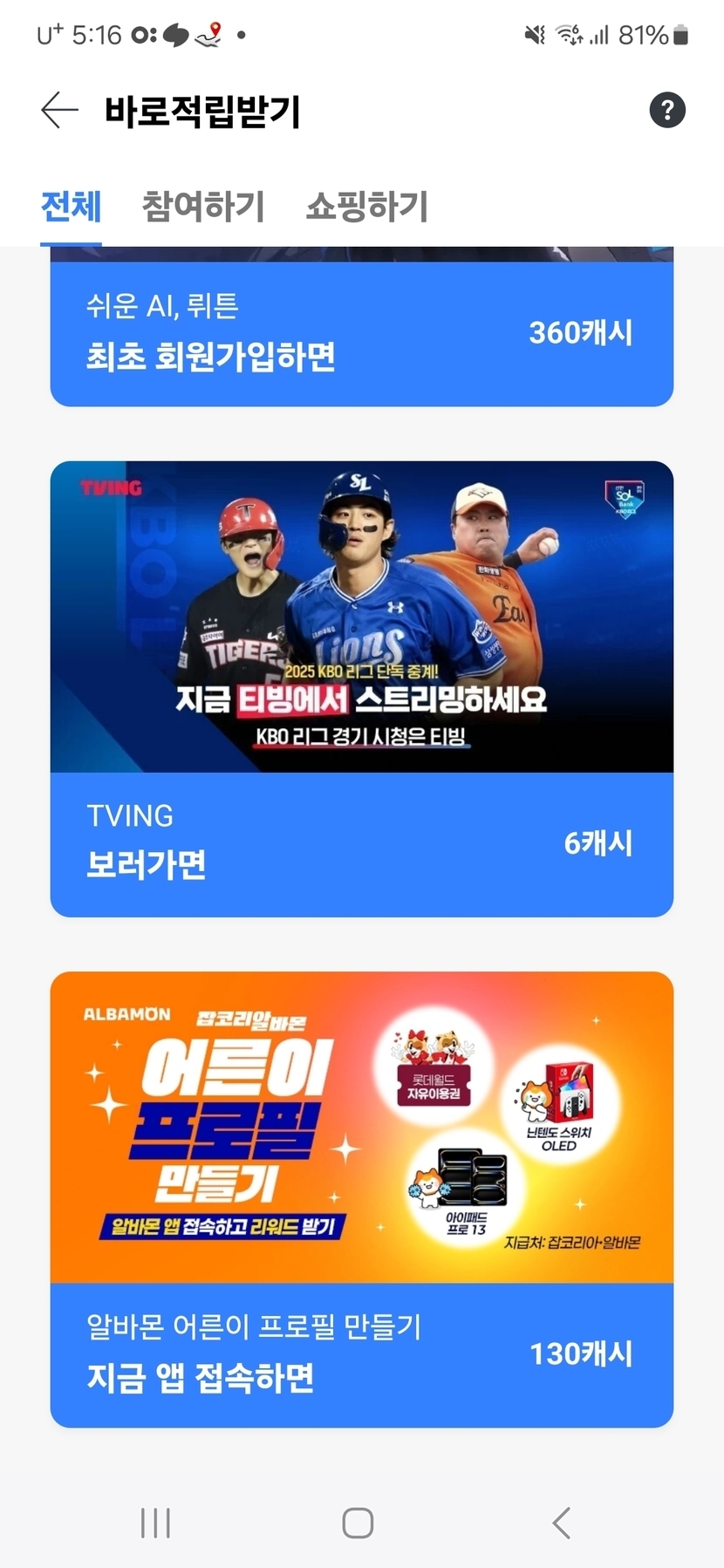Viewport: 724px width, 1568px height.
Task: Switch to the 쇼핑하기 tab
Action: coord(366,207)
